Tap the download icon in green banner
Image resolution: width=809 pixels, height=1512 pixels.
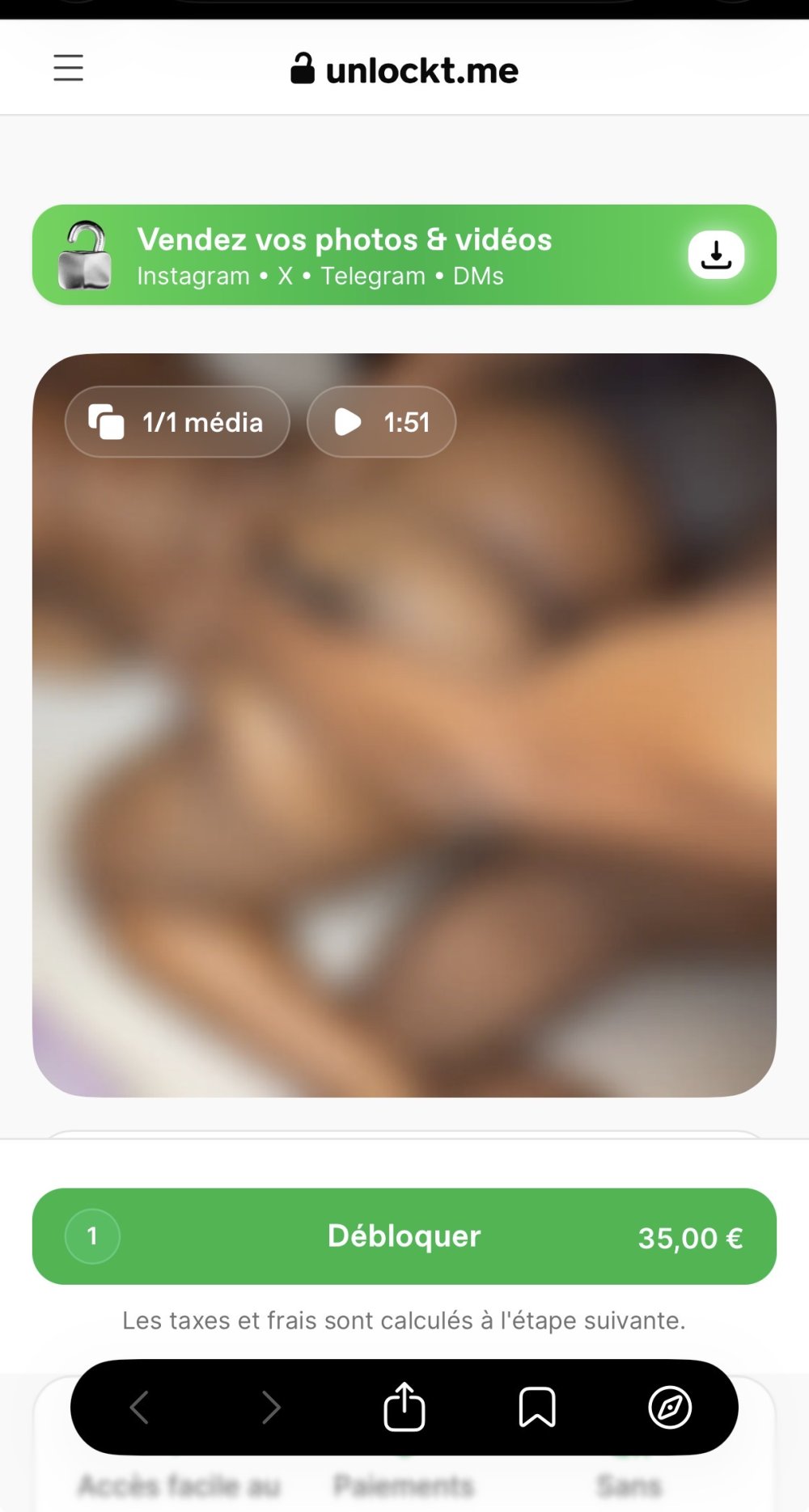(x=716, y=255)
